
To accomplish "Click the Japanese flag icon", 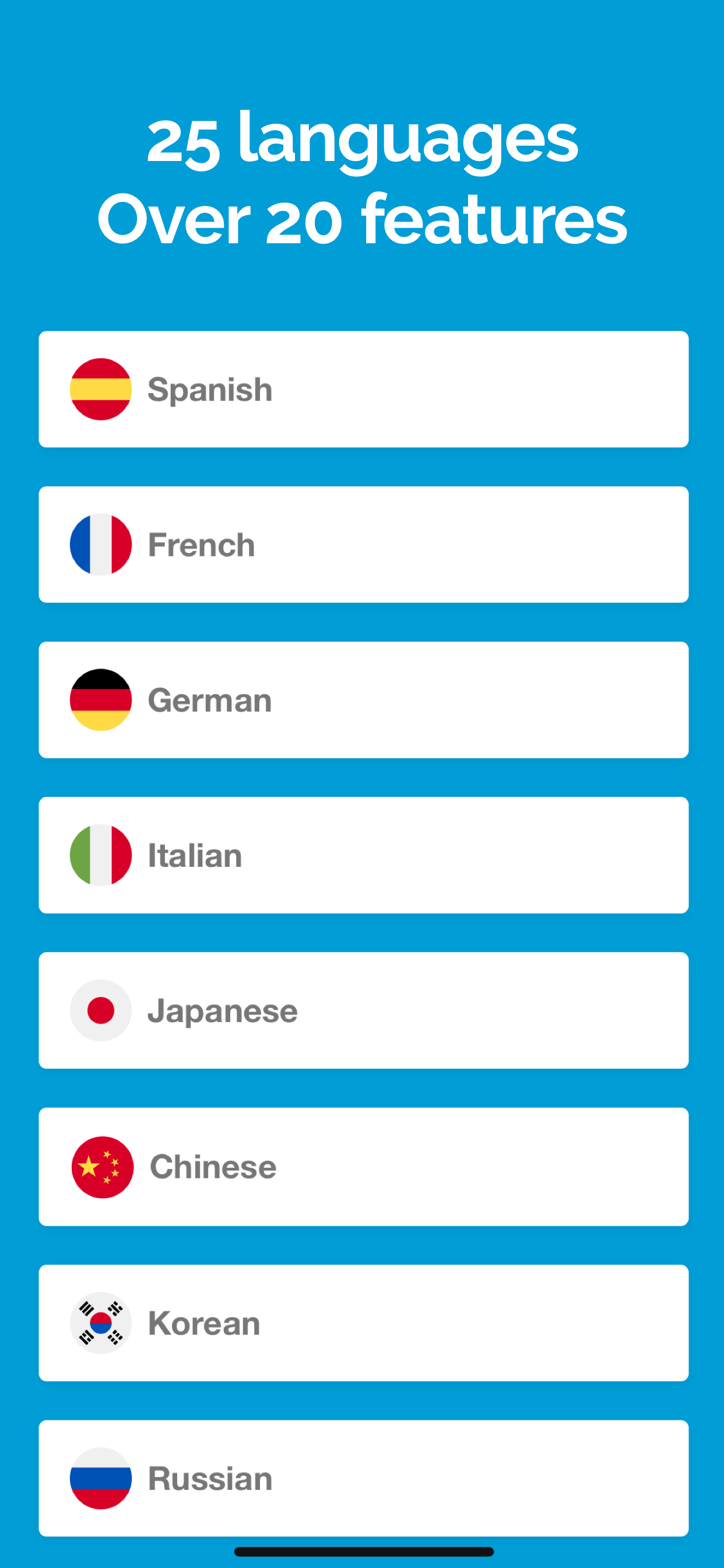I will tap(101, 1010).
